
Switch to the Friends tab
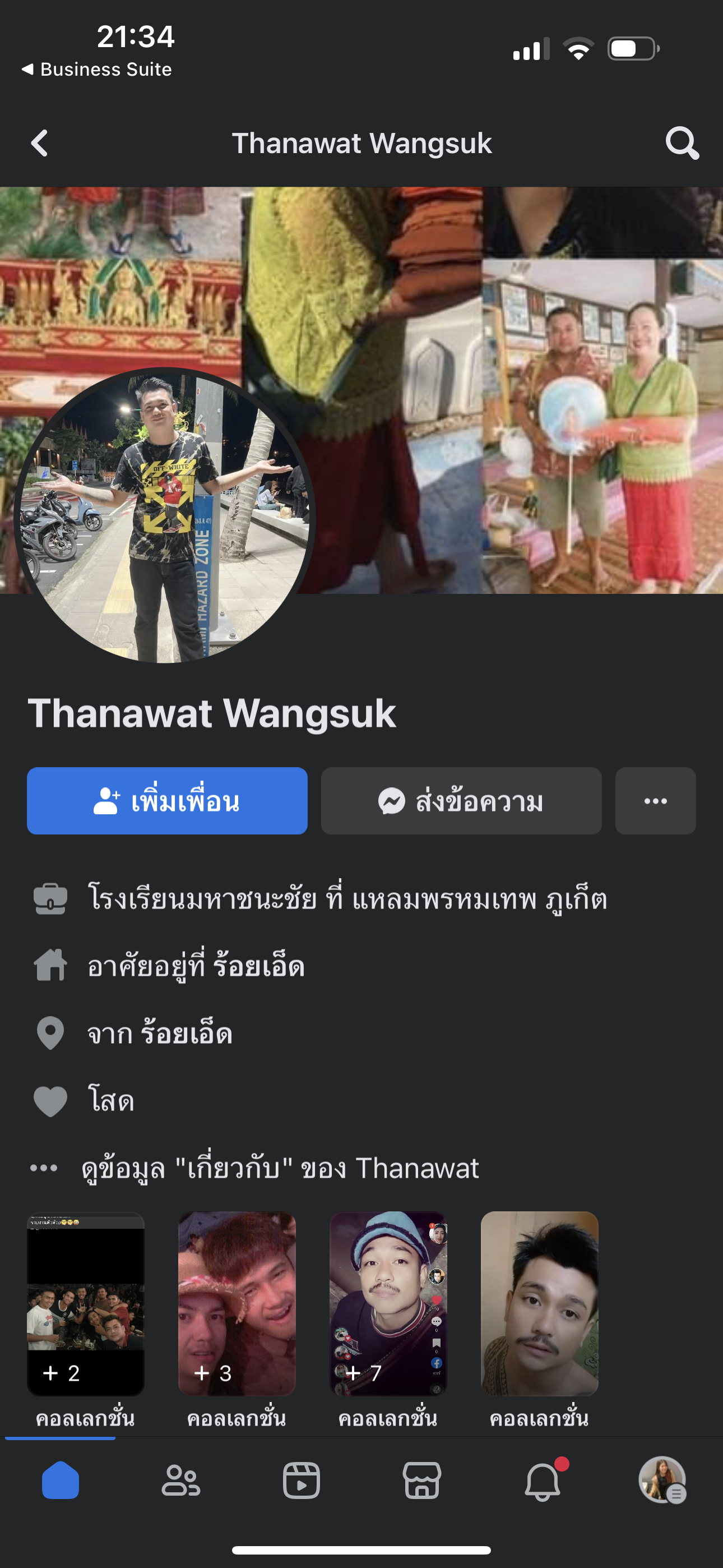(x=180, y=1481)
